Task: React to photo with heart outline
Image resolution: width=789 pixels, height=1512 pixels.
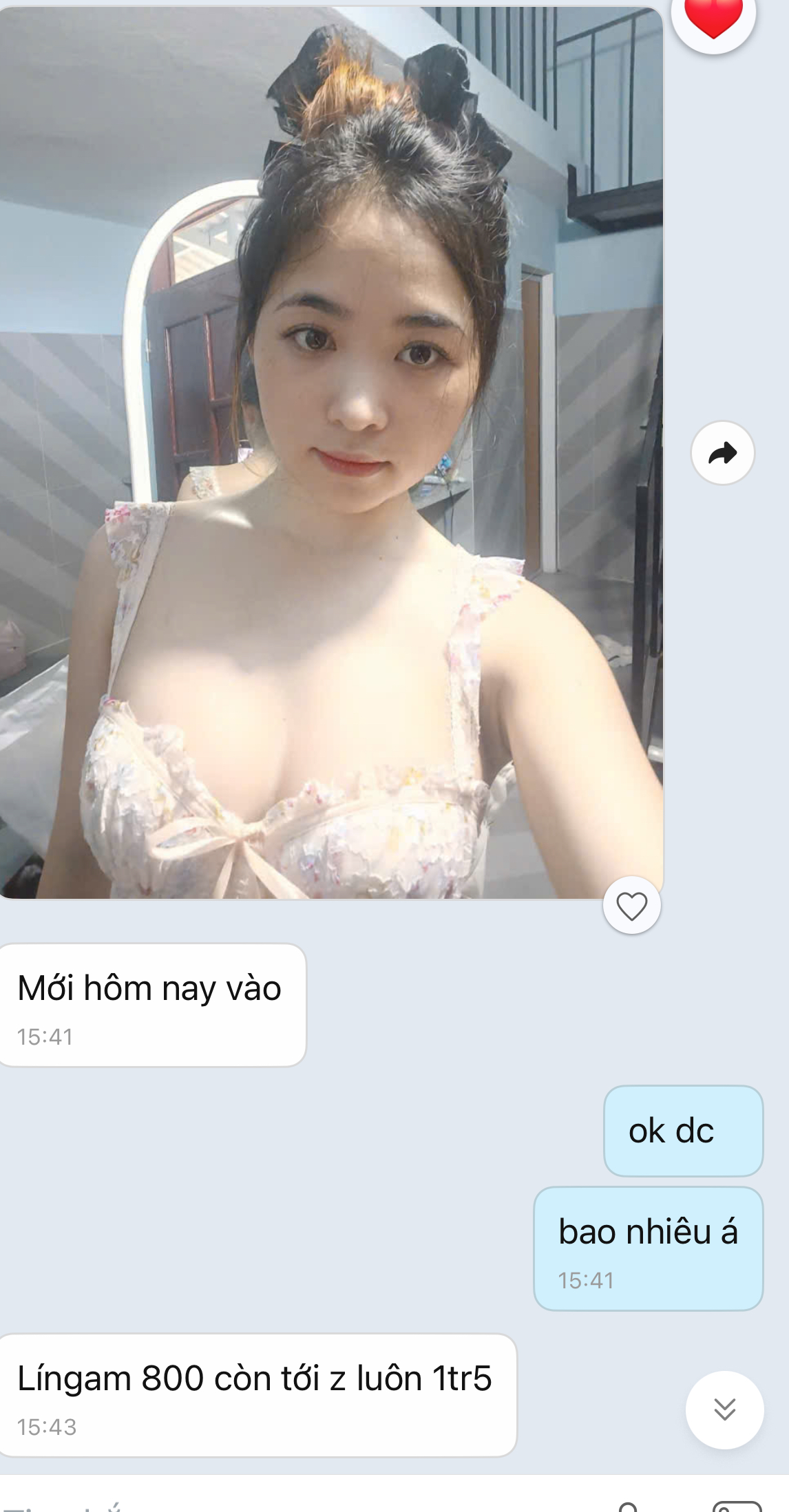Action: pyautogui.click(x=631, y=906)
